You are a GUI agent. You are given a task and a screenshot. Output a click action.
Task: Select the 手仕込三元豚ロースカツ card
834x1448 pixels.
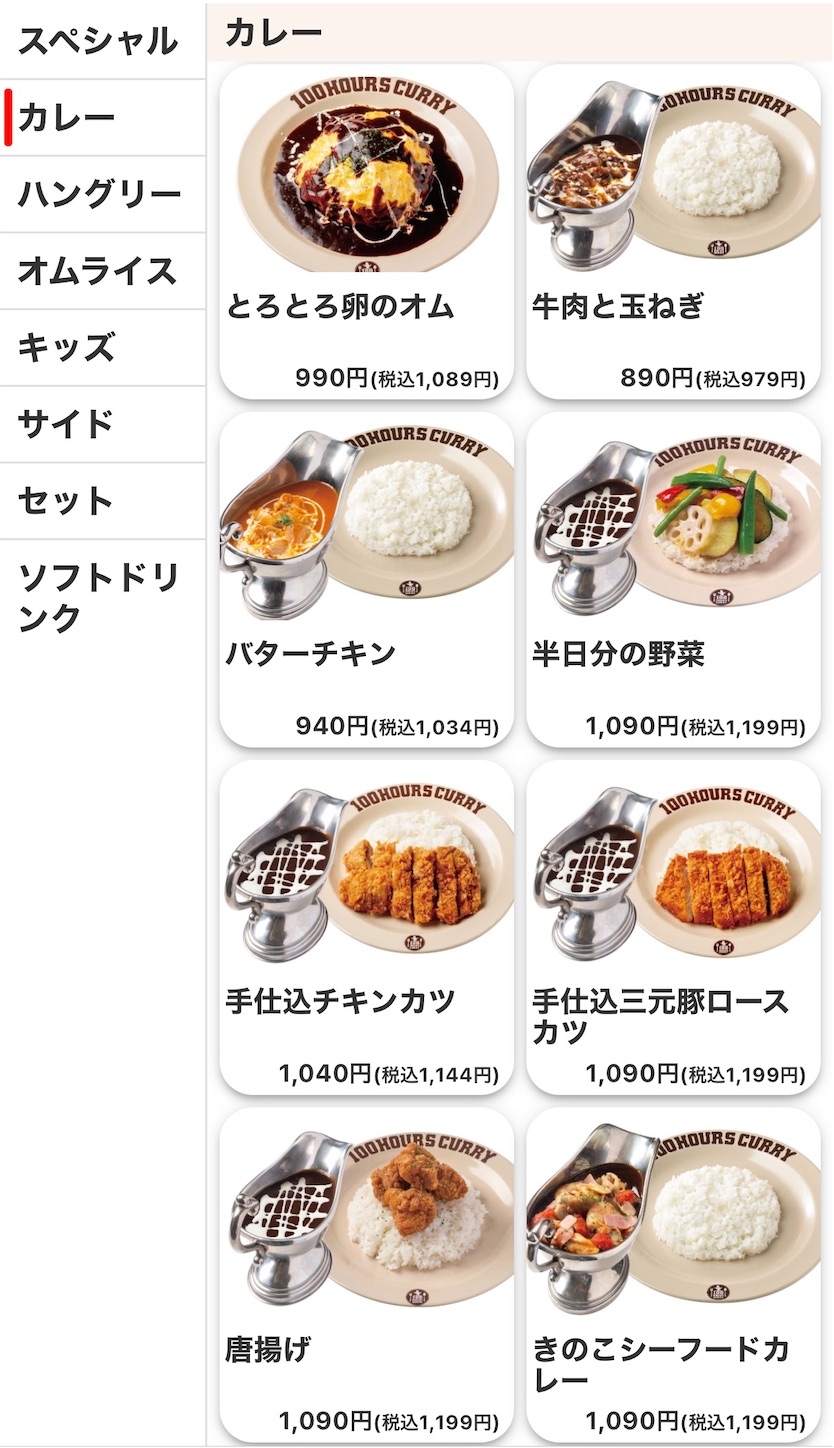[673, 928]
